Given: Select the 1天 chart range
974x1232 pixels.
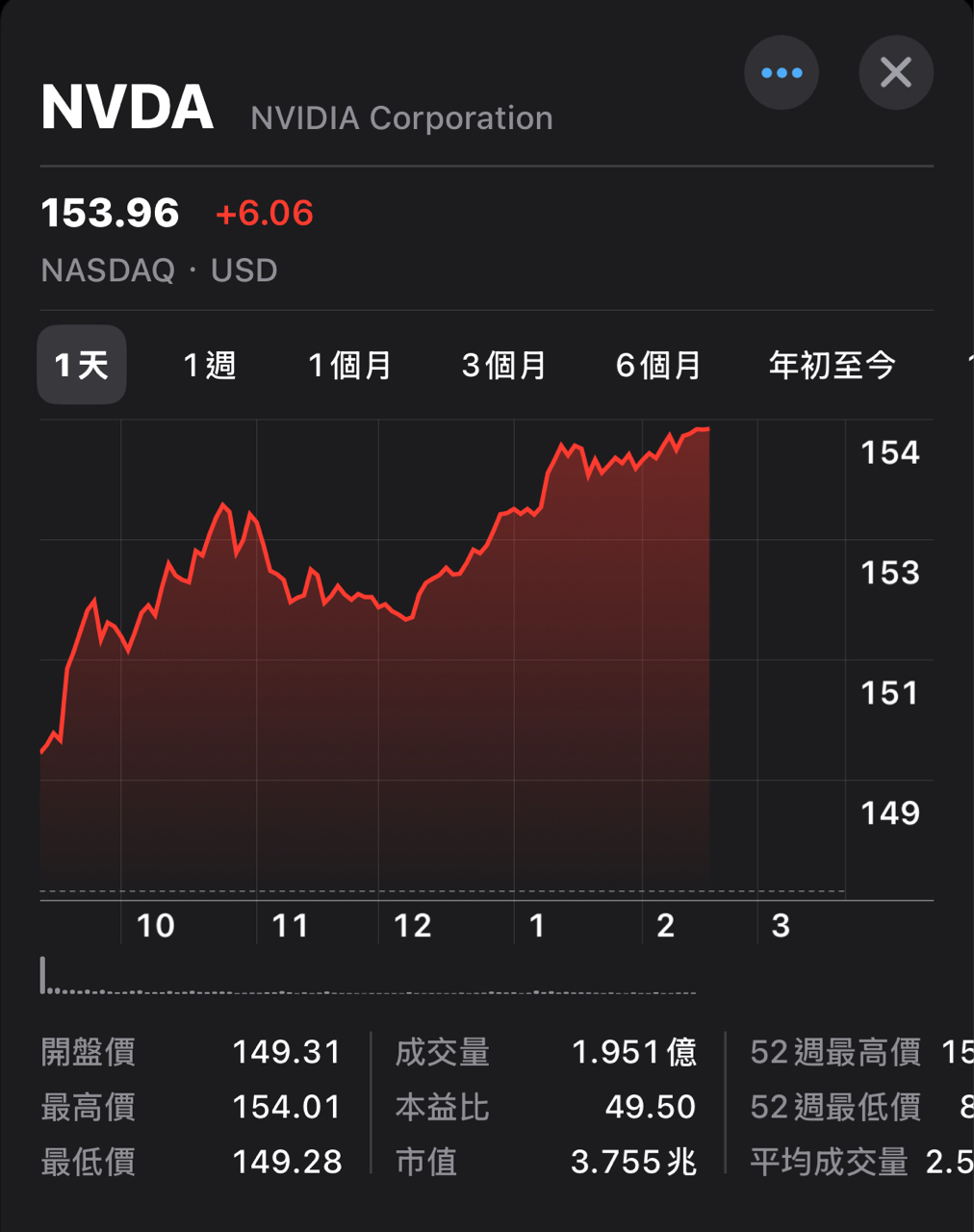Looking at the screenshot, I should pos(82,365).
